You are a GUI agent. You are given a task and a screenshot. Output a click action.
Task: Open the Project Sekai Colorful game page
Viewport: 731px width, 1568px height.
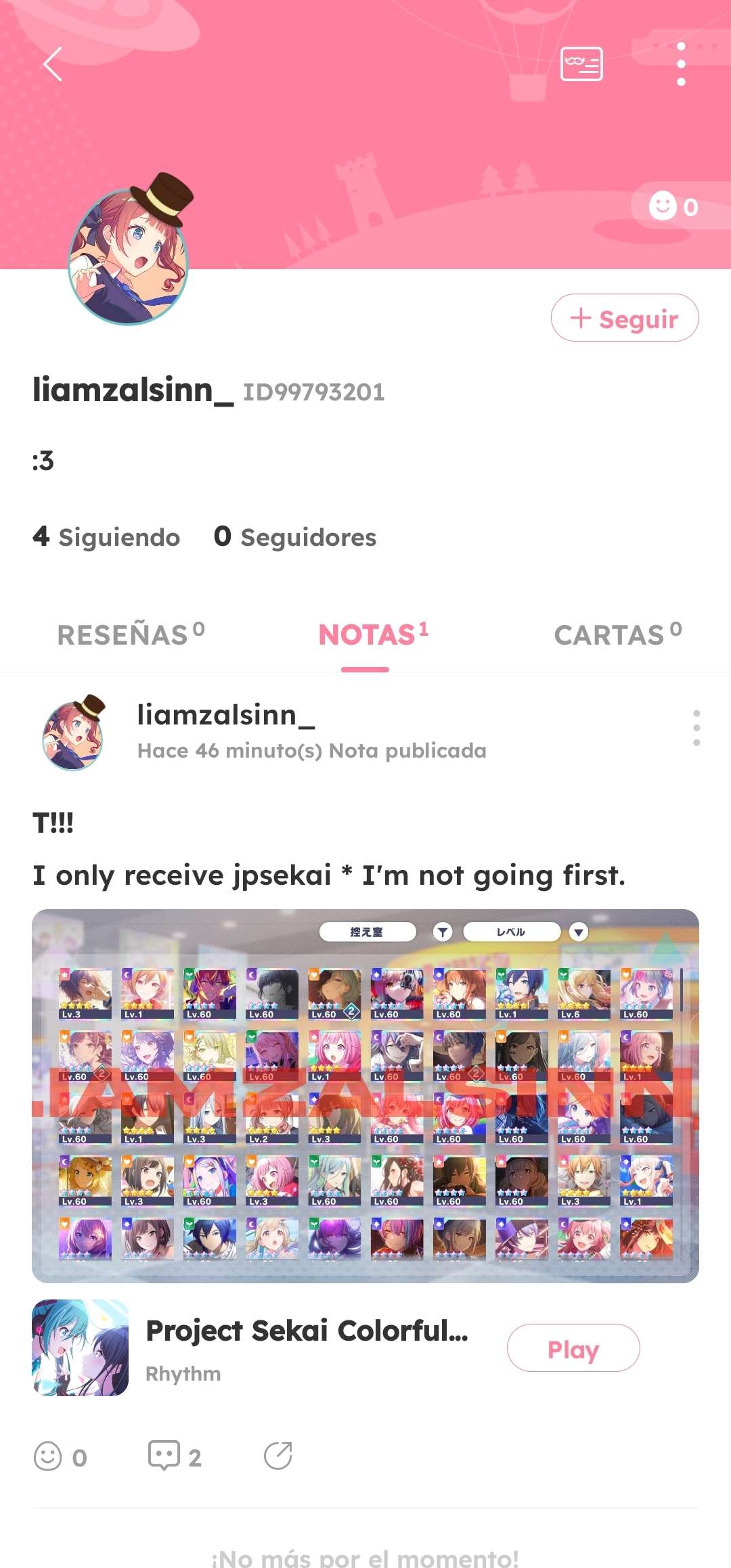click(x=307, y=1346)
